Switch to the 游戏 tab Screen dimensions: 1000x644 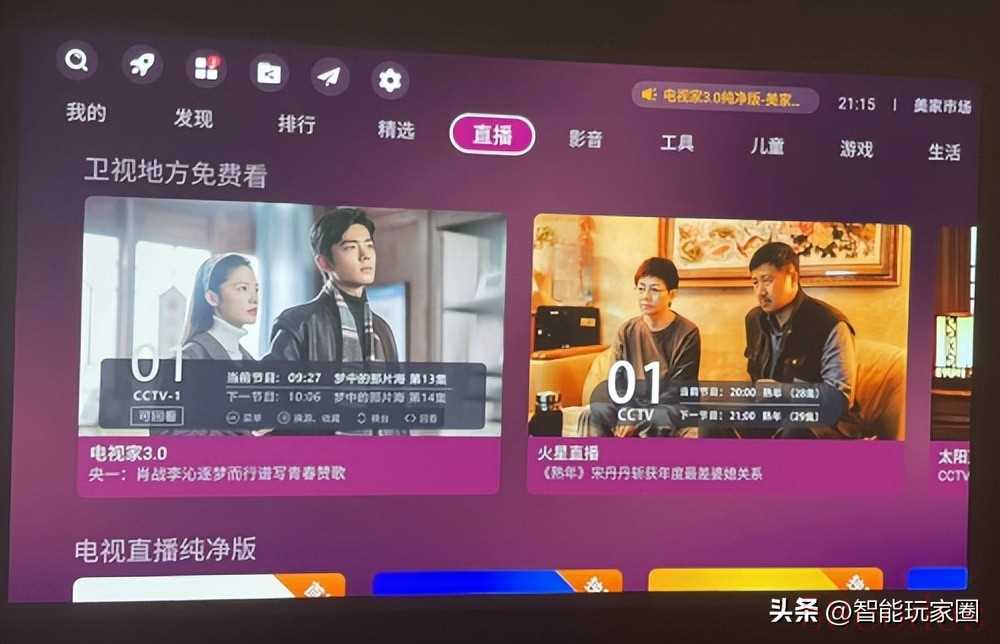[x=856, y=149]
